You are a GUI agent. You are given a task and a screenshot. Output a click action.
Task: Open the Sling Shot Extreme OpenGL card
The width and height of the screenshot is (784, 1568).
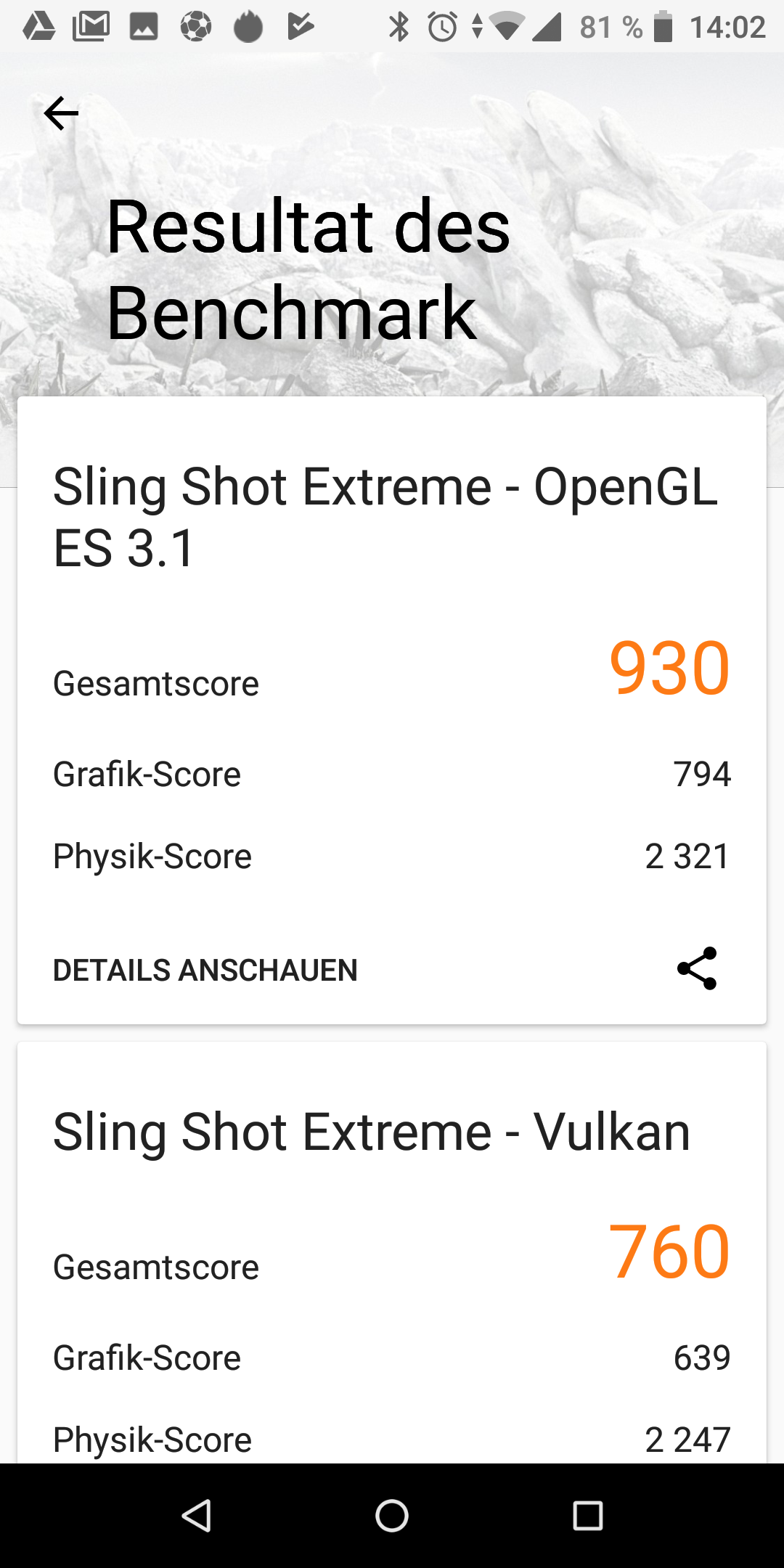pyautogui.click(x=392, y=710)
